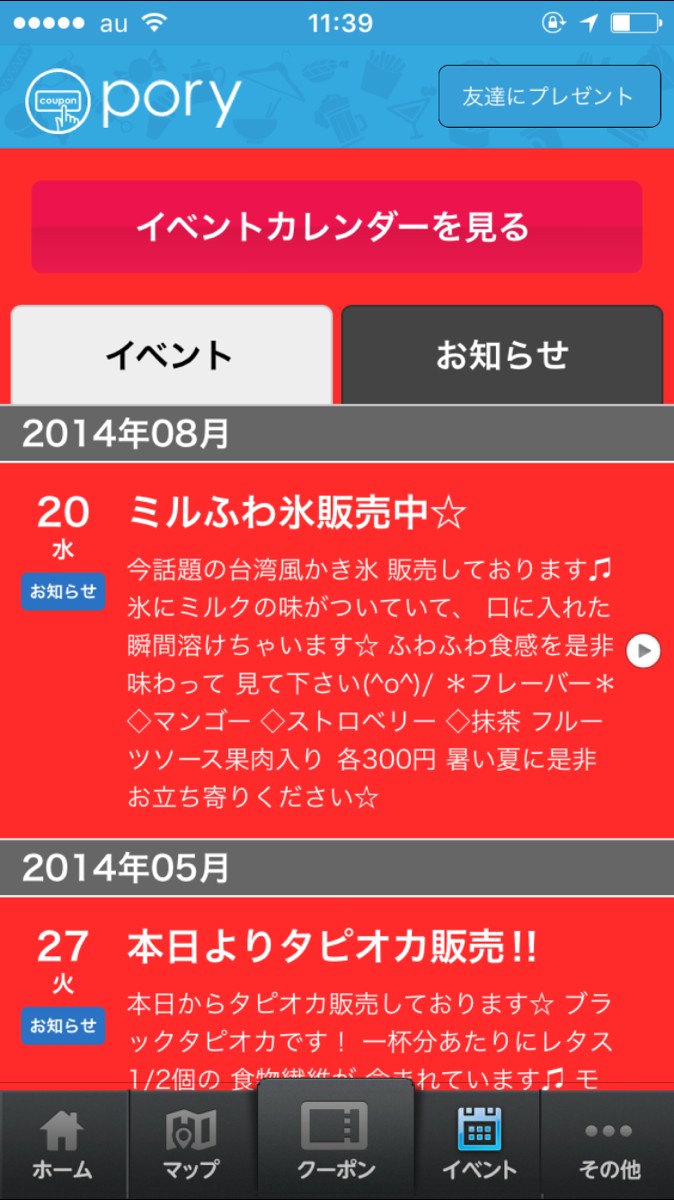Viewport: 674px width, 1200px height.
Task: Tap the 友達にプレゼント button
Action: (549, 96)
